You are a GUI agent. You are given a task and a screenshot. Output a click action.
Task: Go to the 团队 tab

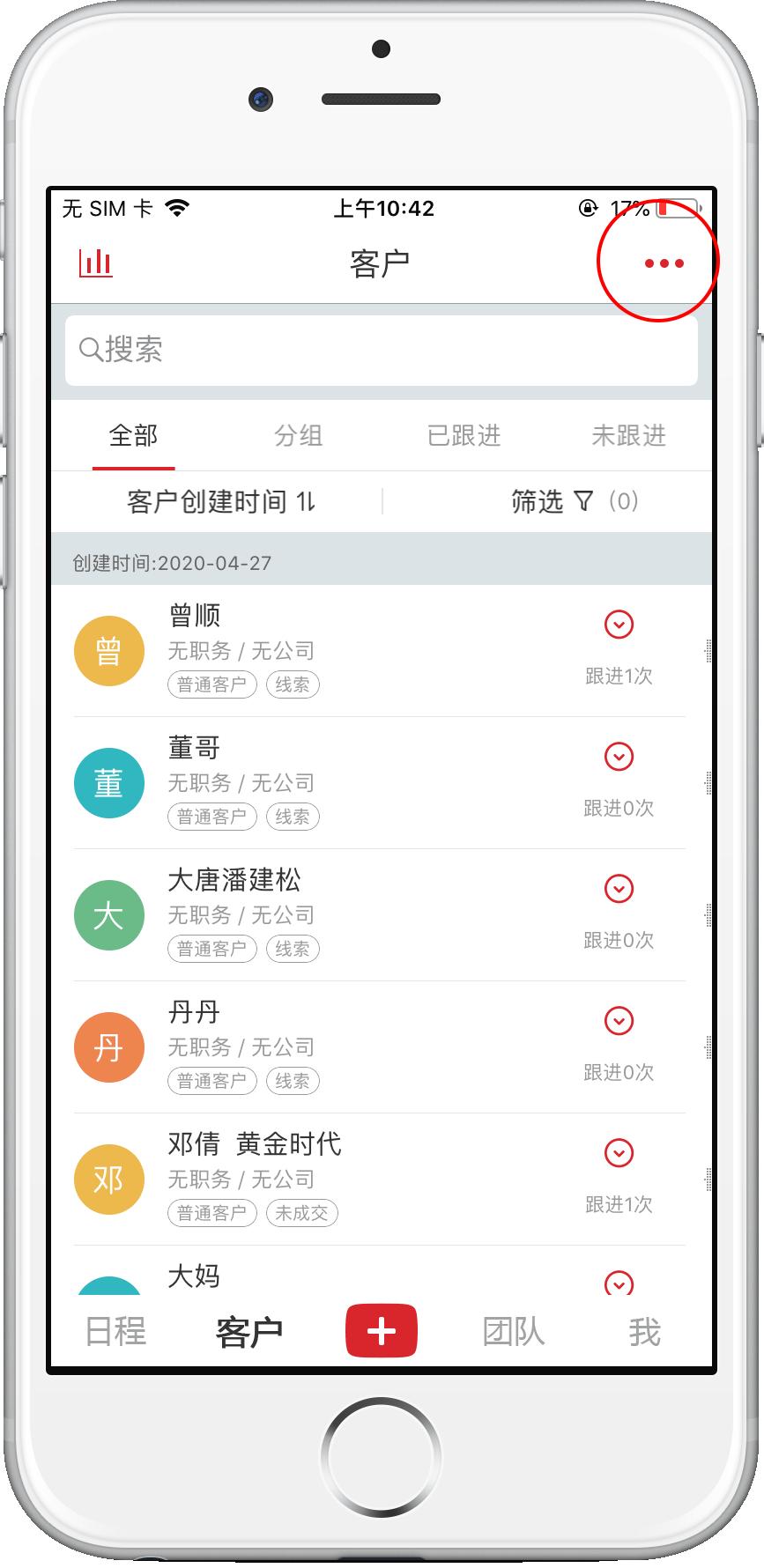[514, 1331]
